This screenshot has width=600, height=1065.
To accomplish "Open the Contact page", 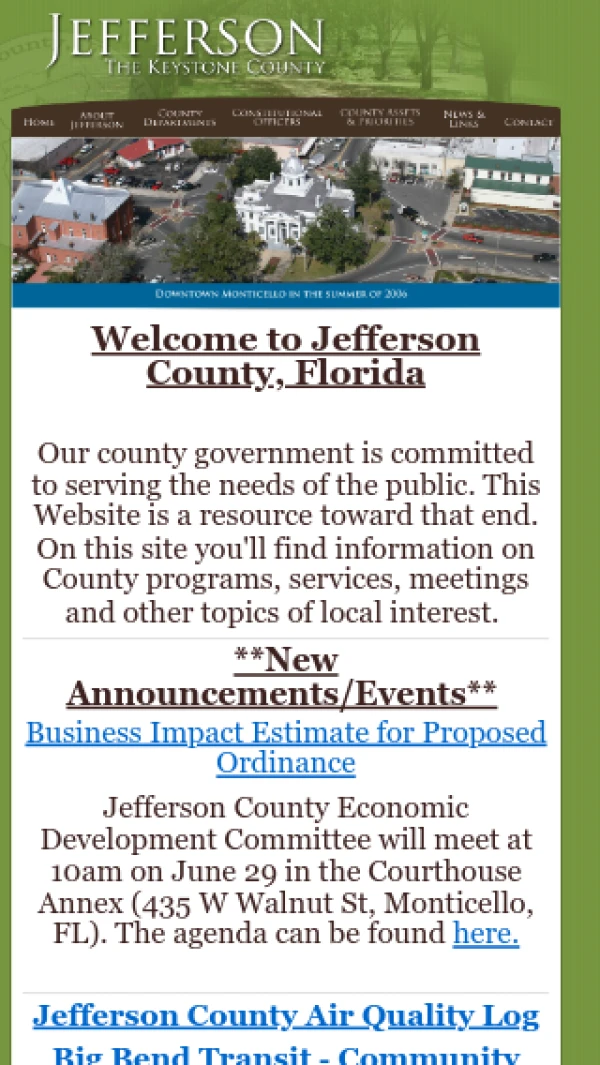I will tap(528, 122).
